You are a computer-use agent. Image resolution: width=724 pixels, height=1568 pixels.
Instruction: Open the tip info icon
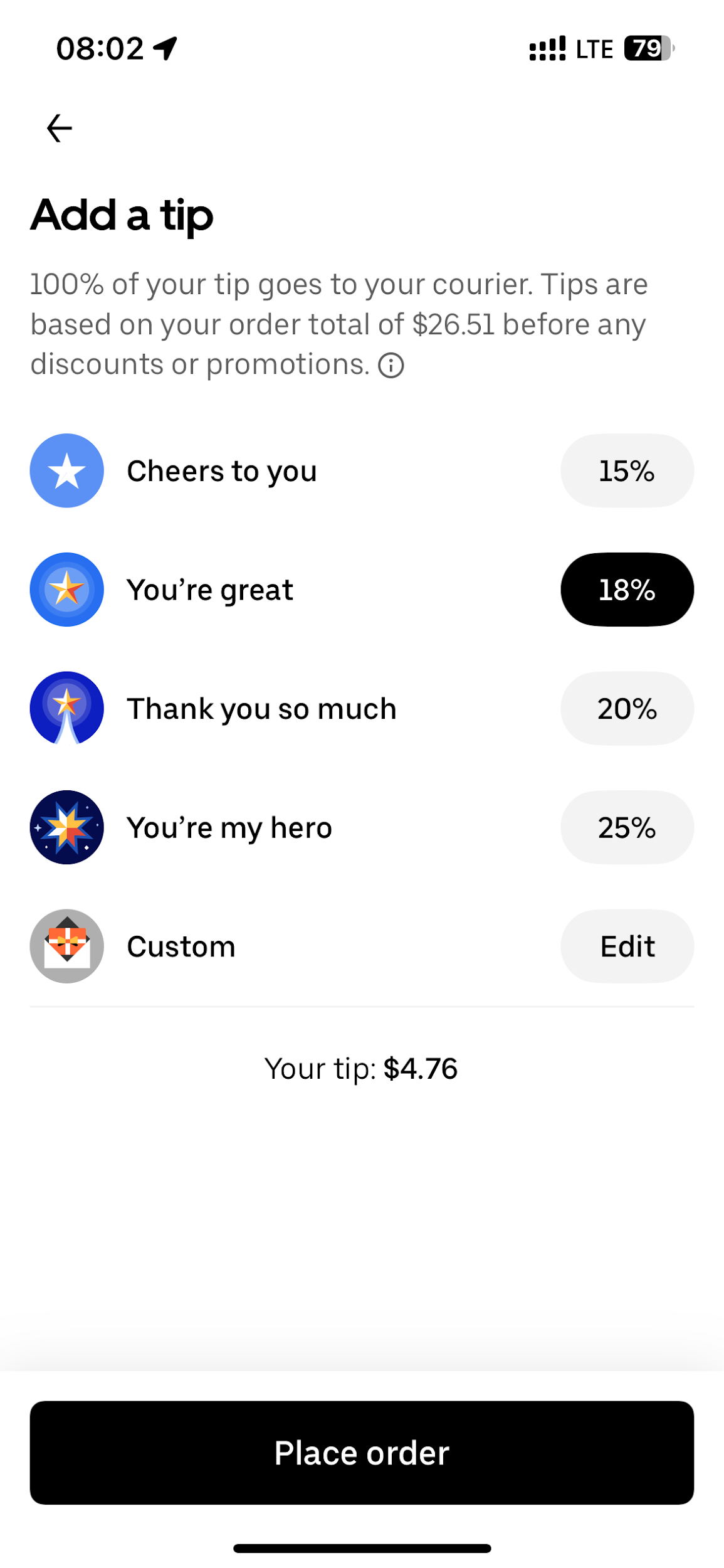click(391, 365)
